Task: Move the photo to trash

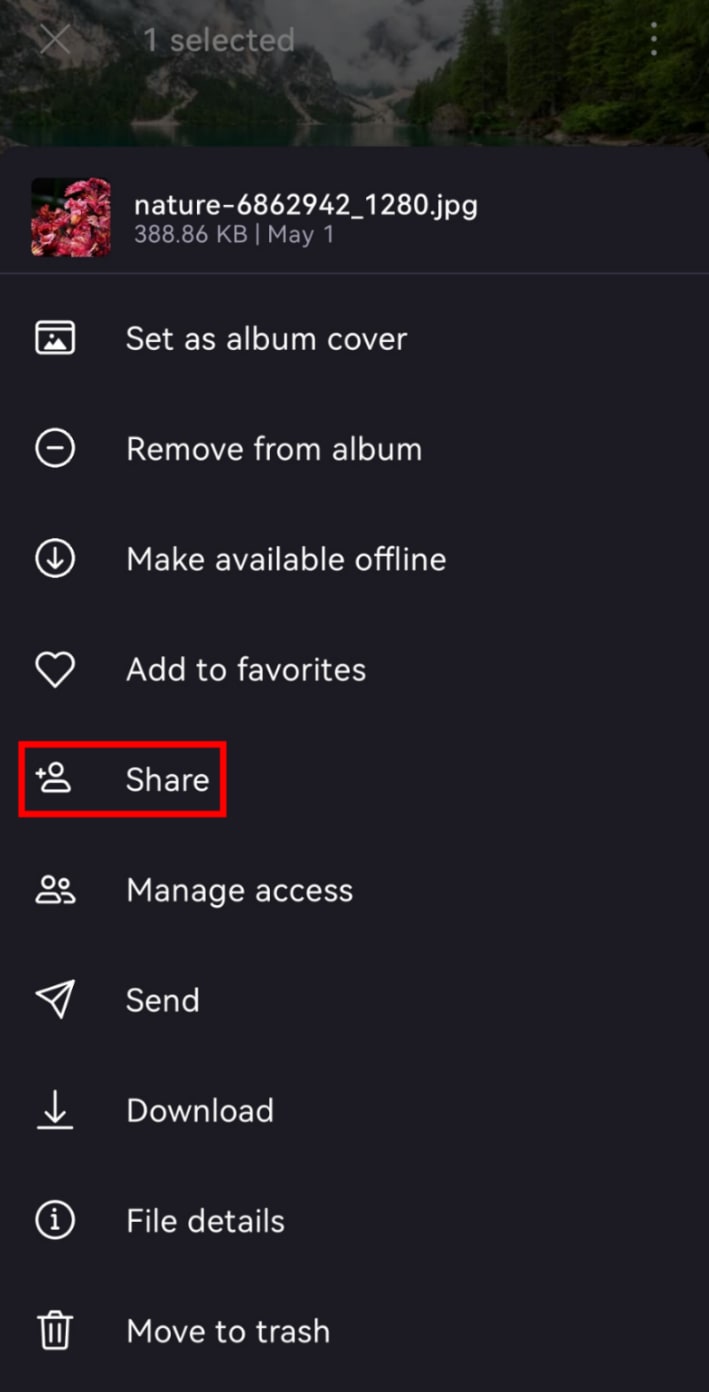Action: (x=227, y=1331)
